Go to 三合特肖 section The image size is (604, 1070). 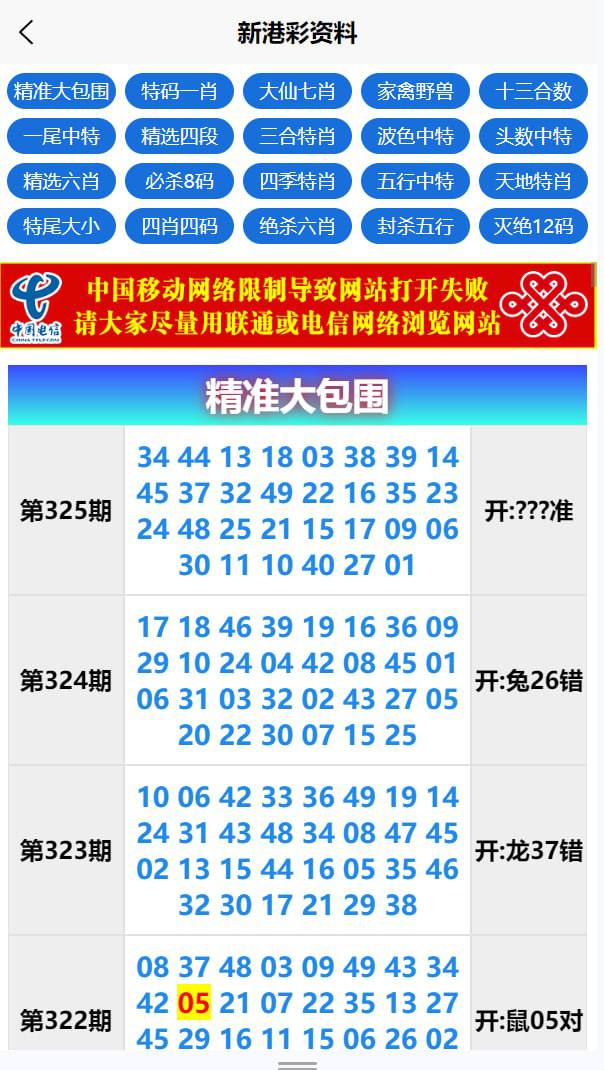tap(297, 137)
